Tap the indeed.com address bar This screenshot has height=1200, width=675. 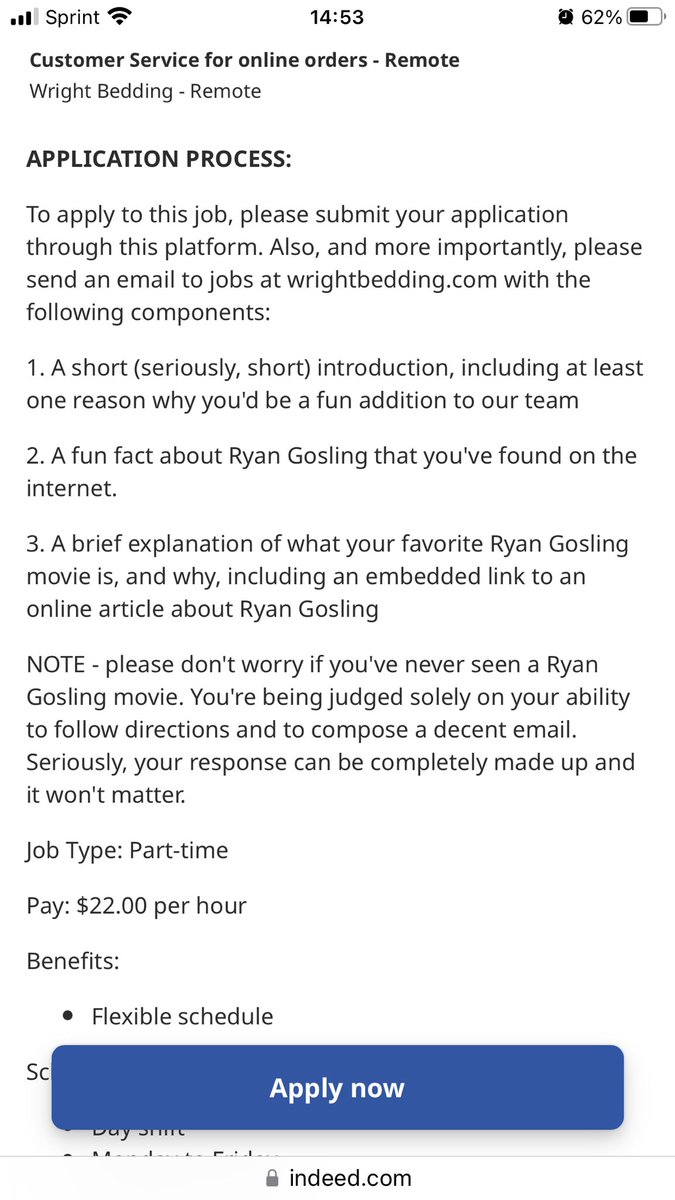[x=338, y=1178]
